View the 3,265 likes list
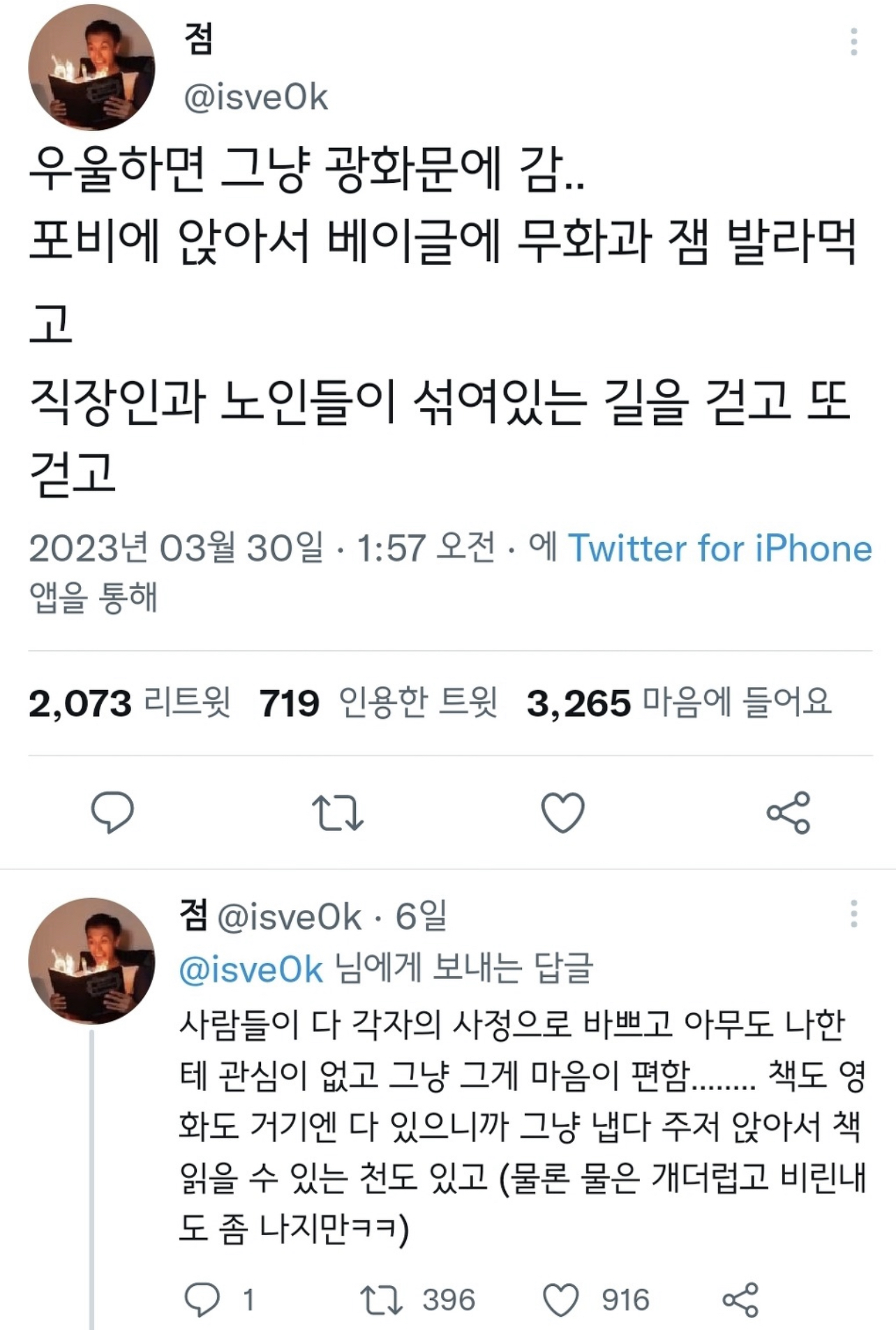Viewport: 896px width, 1330px height. point(679,703)
